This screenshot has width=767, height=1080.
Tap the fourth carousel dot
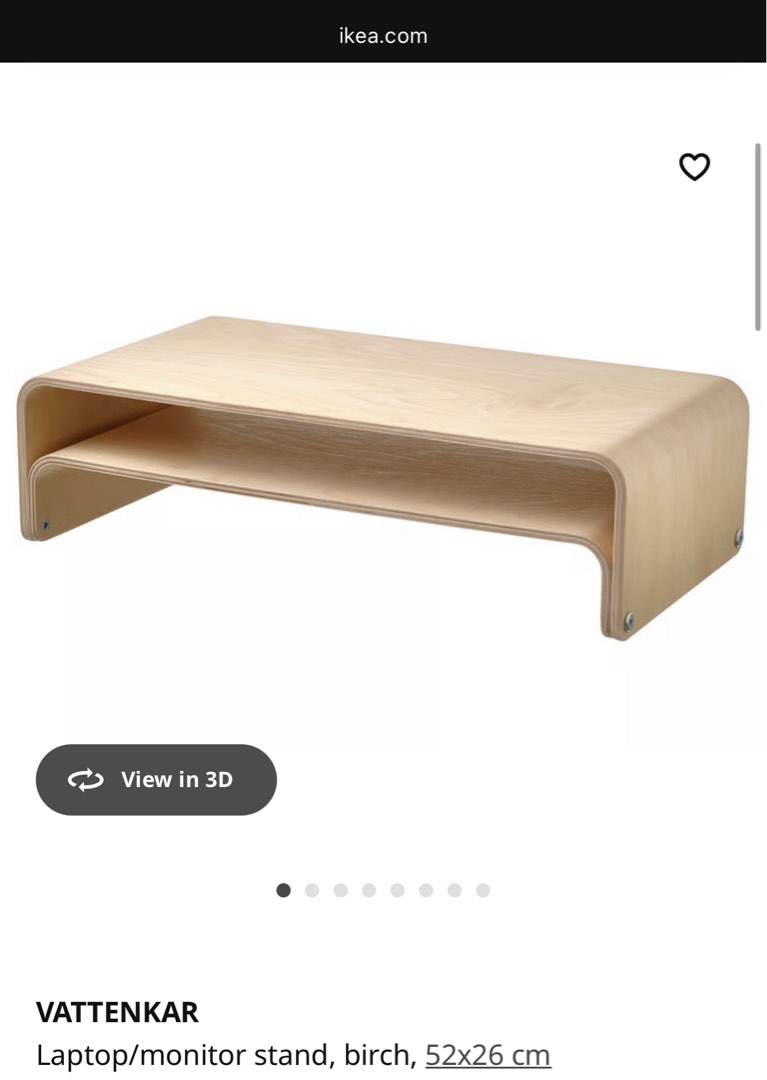coord(368,886)
